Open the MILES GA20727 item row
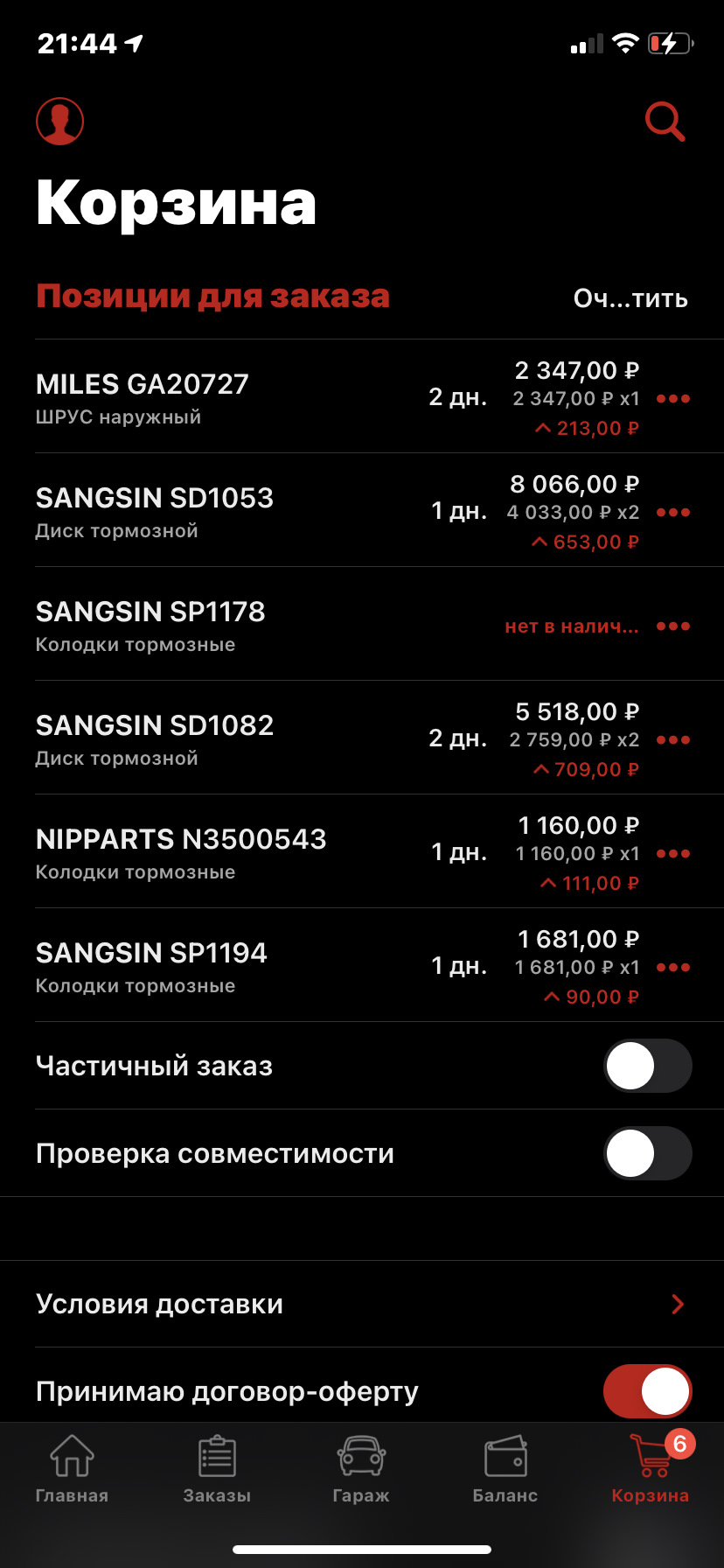 pos(362,396)
